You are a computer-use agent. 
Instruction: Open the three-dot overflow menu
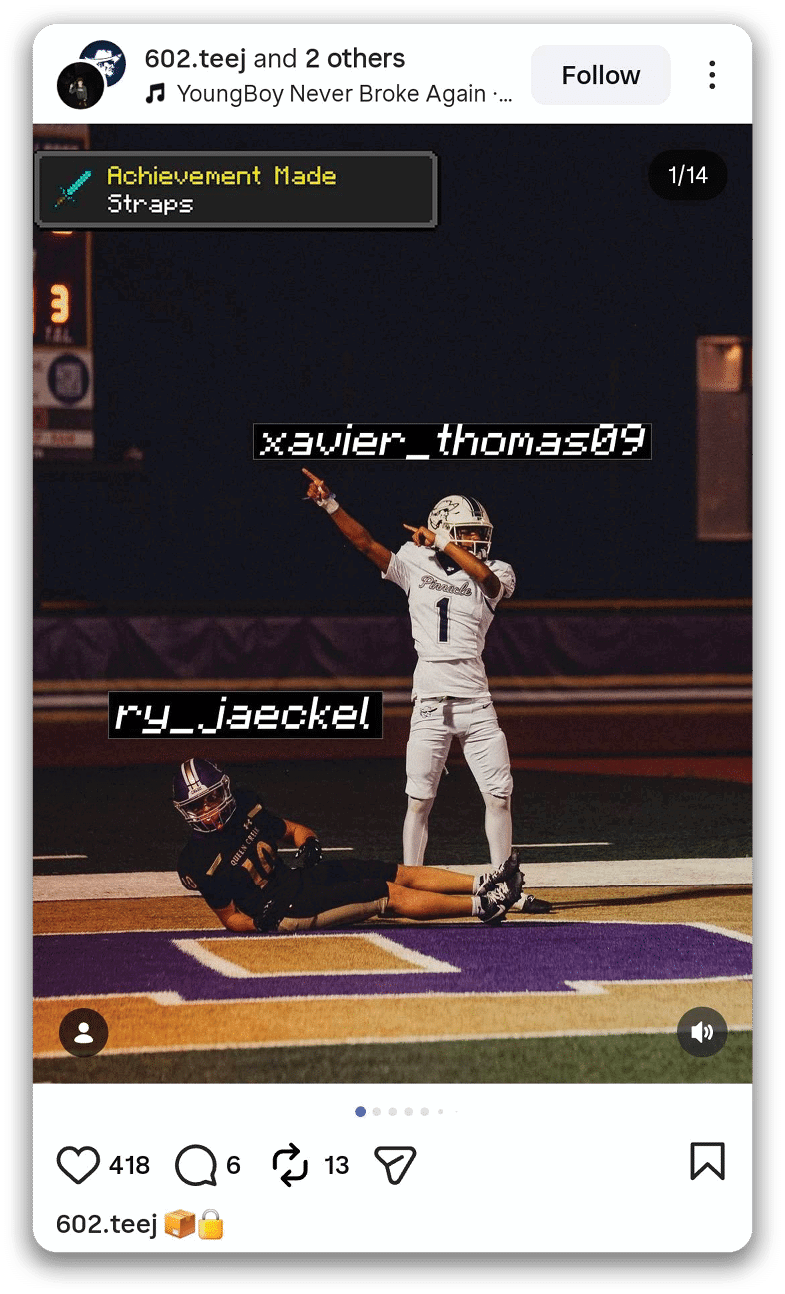click(x=712, y=75)
